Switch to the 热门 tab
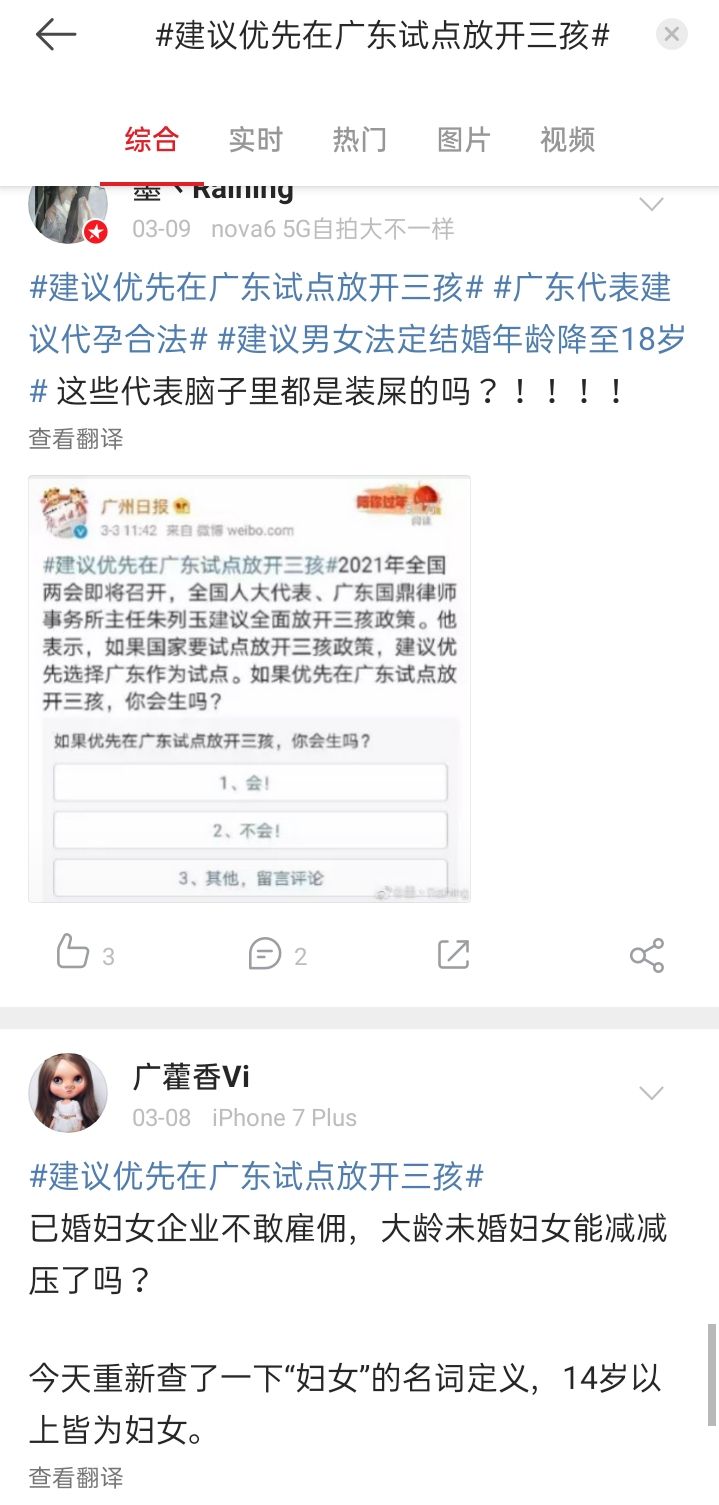The height and width of the screenshot is (1505, 719). click(359, 140)
